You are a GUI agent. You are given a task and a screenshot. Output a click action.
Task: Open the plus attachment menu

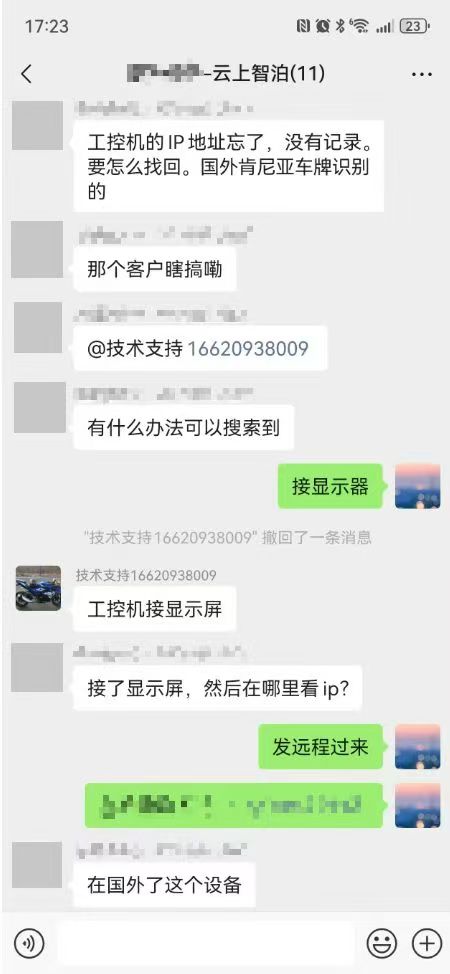pos(427,944)
